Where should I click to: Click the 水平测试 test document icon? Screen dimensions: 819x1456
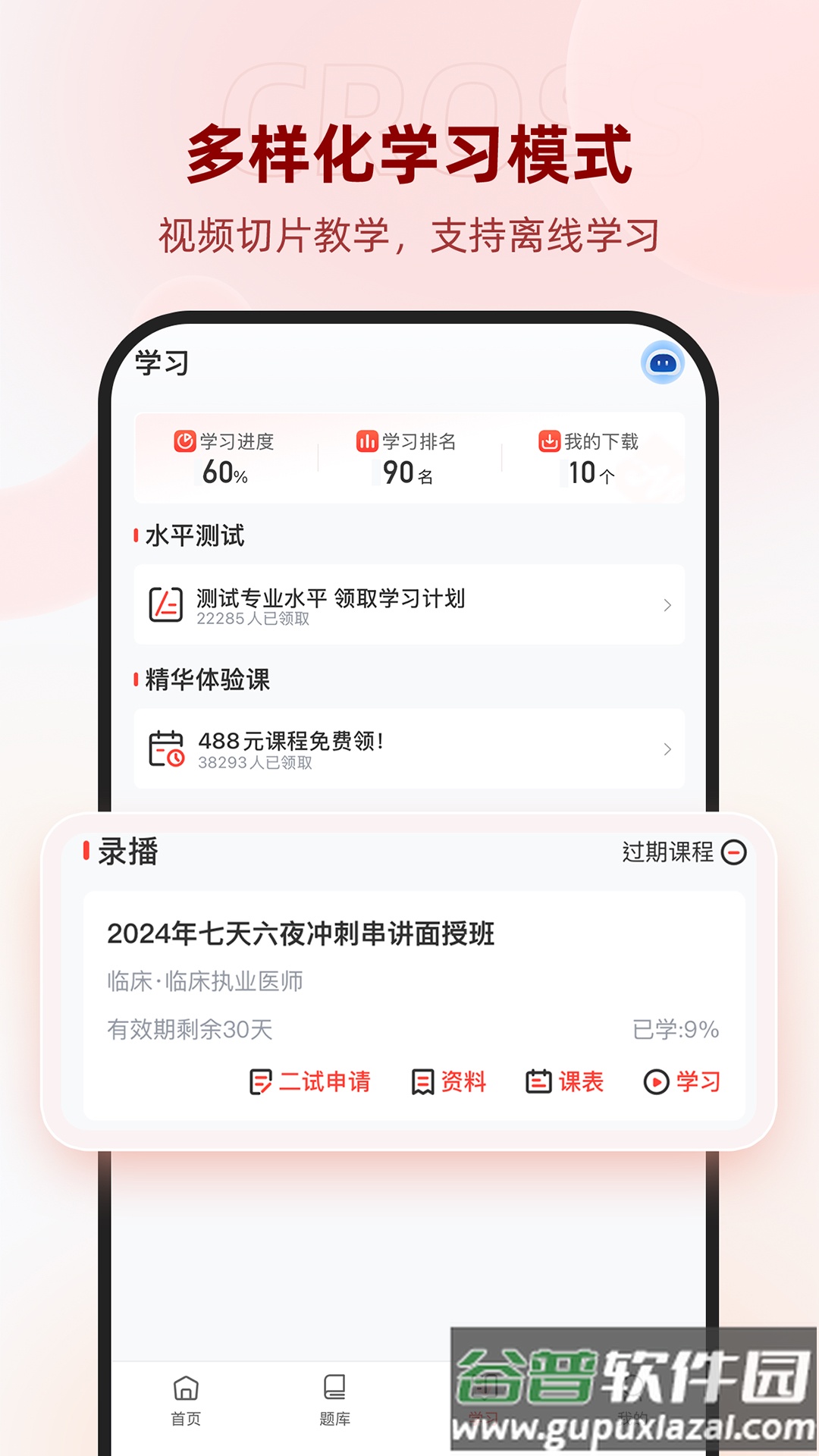[x=165, y=604]
